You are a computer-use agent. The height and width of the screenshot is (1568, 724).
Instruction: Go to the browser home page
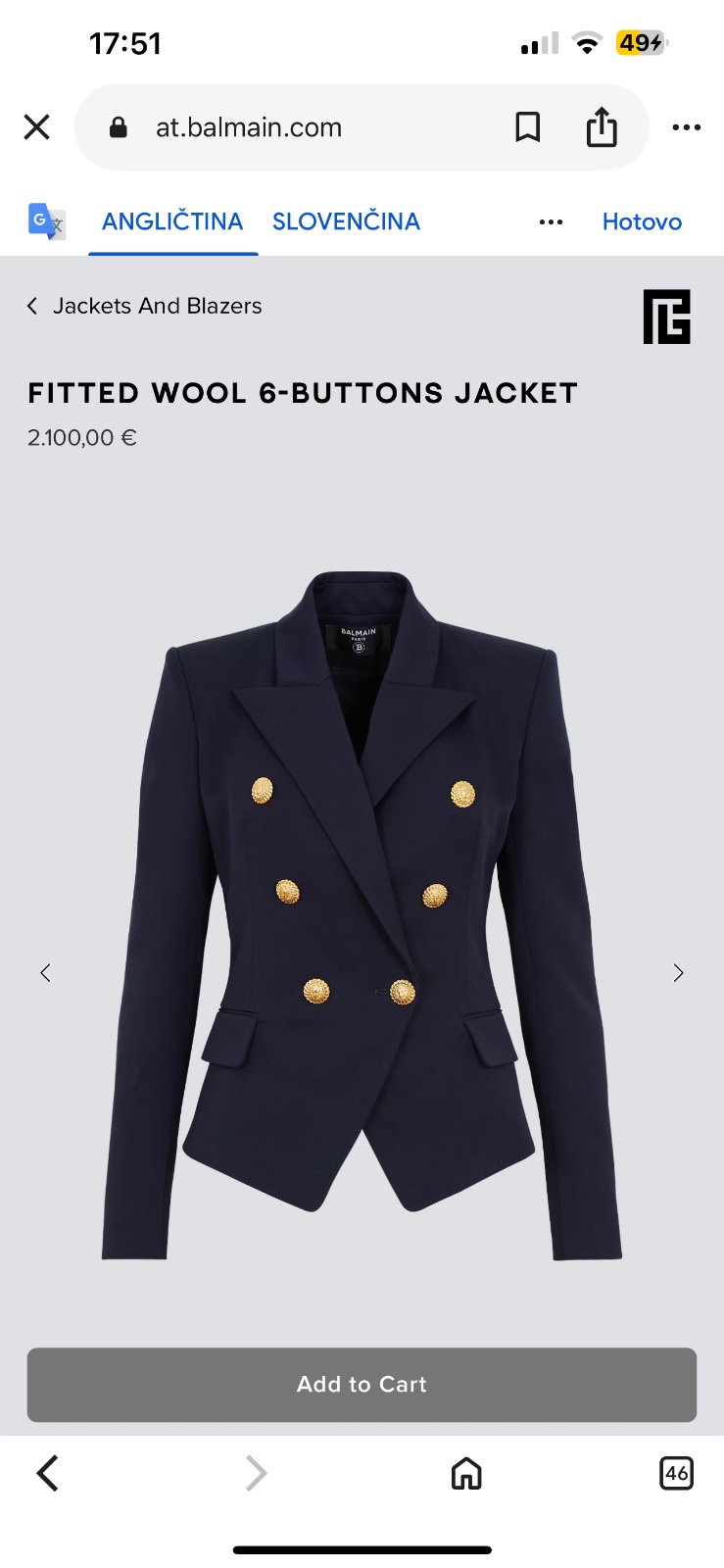(466, 1472)
